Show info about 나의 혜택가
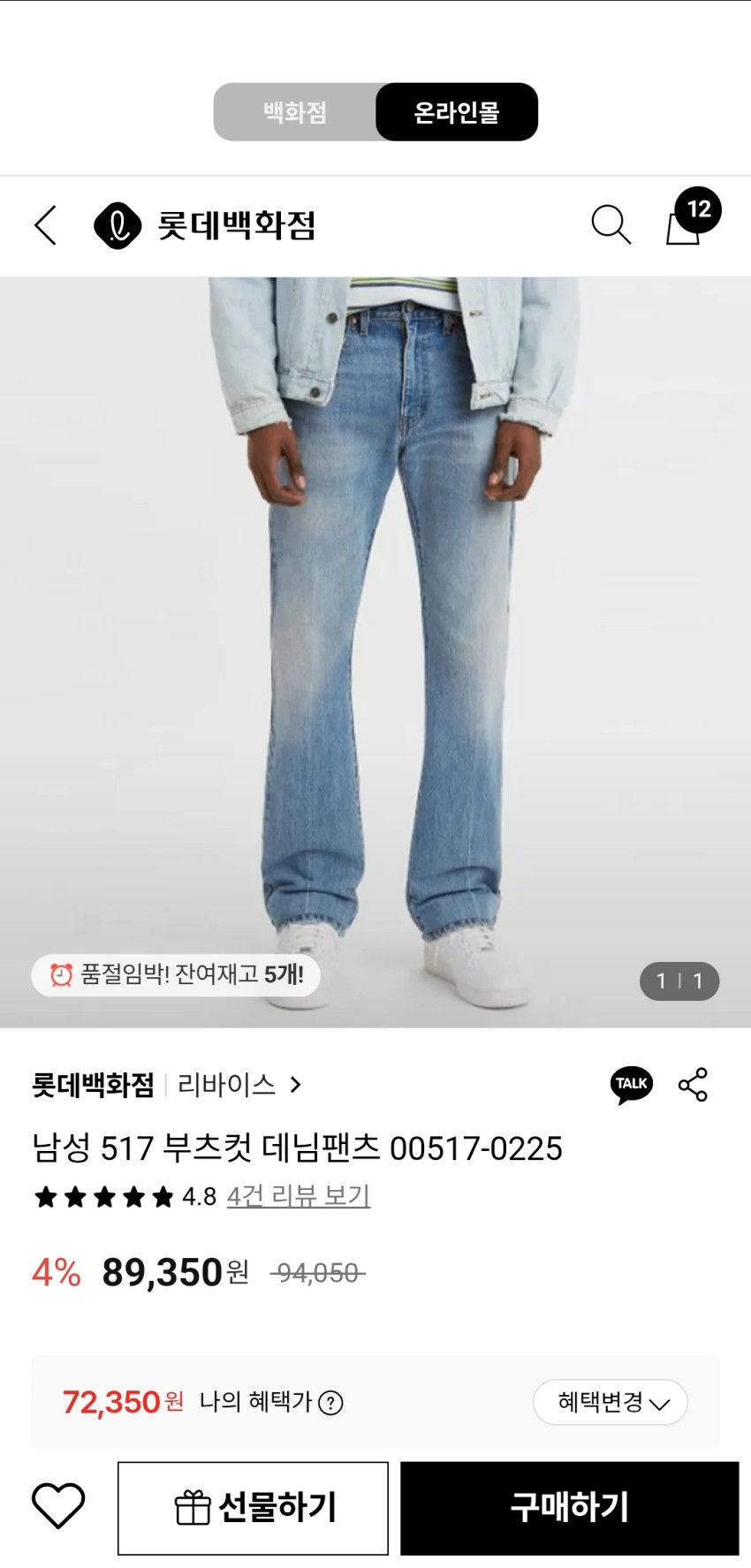Viewport: 751px width, 1568px height. 330,1403
